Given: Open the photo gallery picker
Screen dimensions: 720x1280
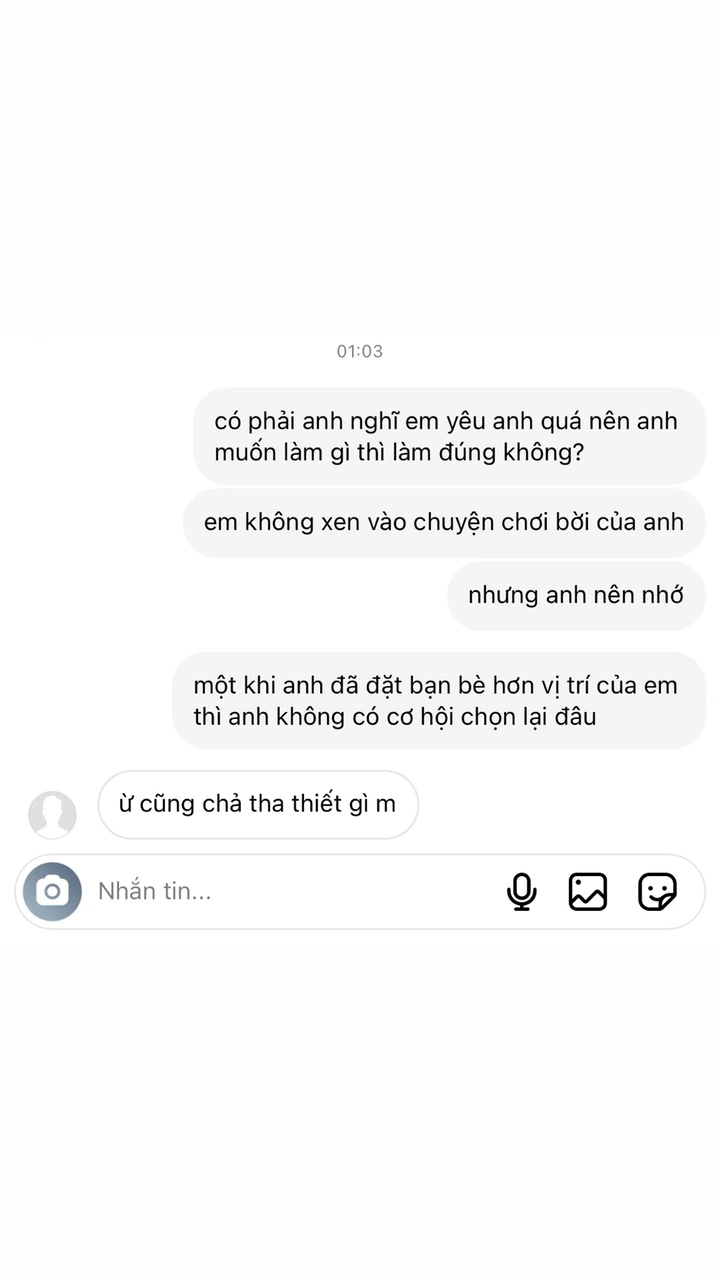Looking at the screenshot, I should pyautogui.click(x=588, y=891).
